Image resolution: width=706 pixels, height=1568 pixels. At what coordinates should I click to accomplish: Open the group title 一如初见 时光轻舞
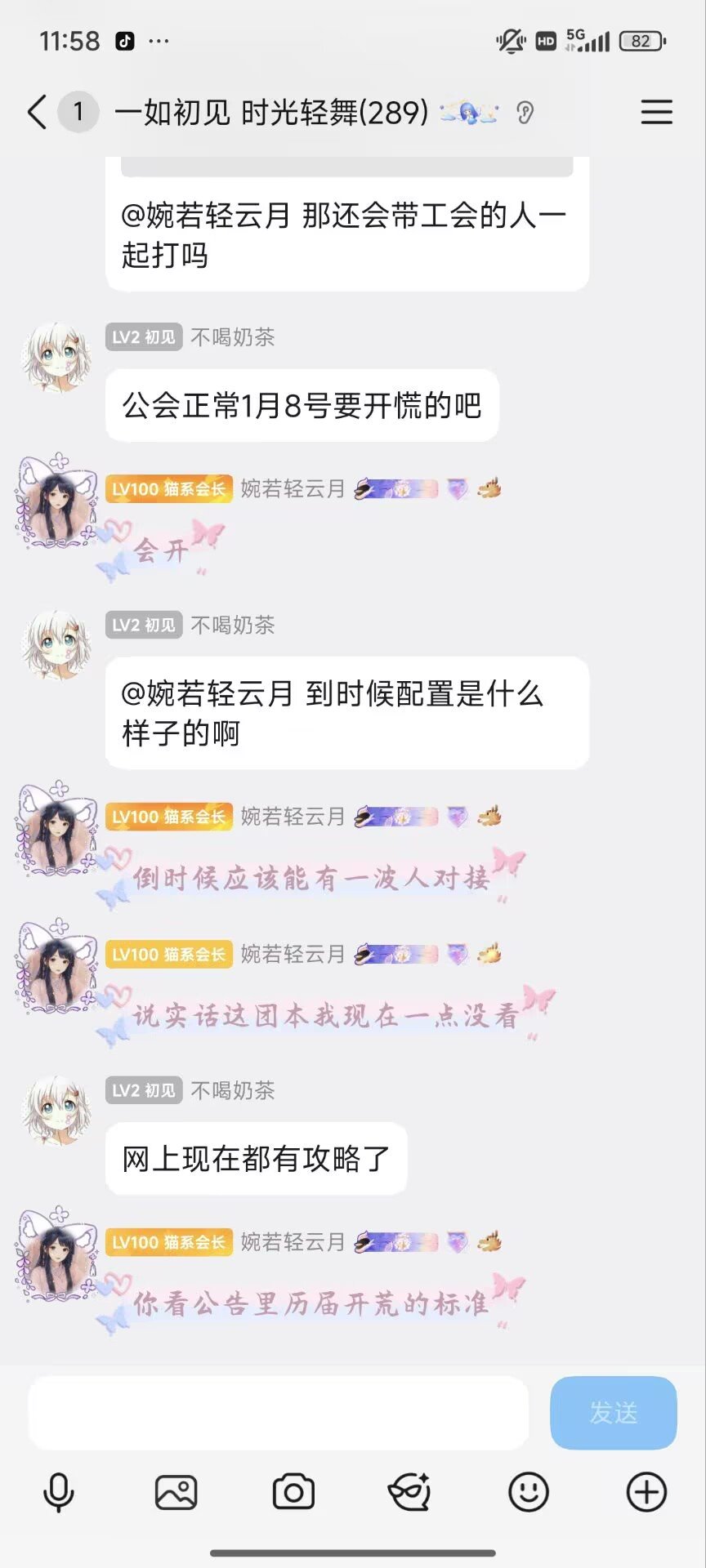tap(271, 113)
